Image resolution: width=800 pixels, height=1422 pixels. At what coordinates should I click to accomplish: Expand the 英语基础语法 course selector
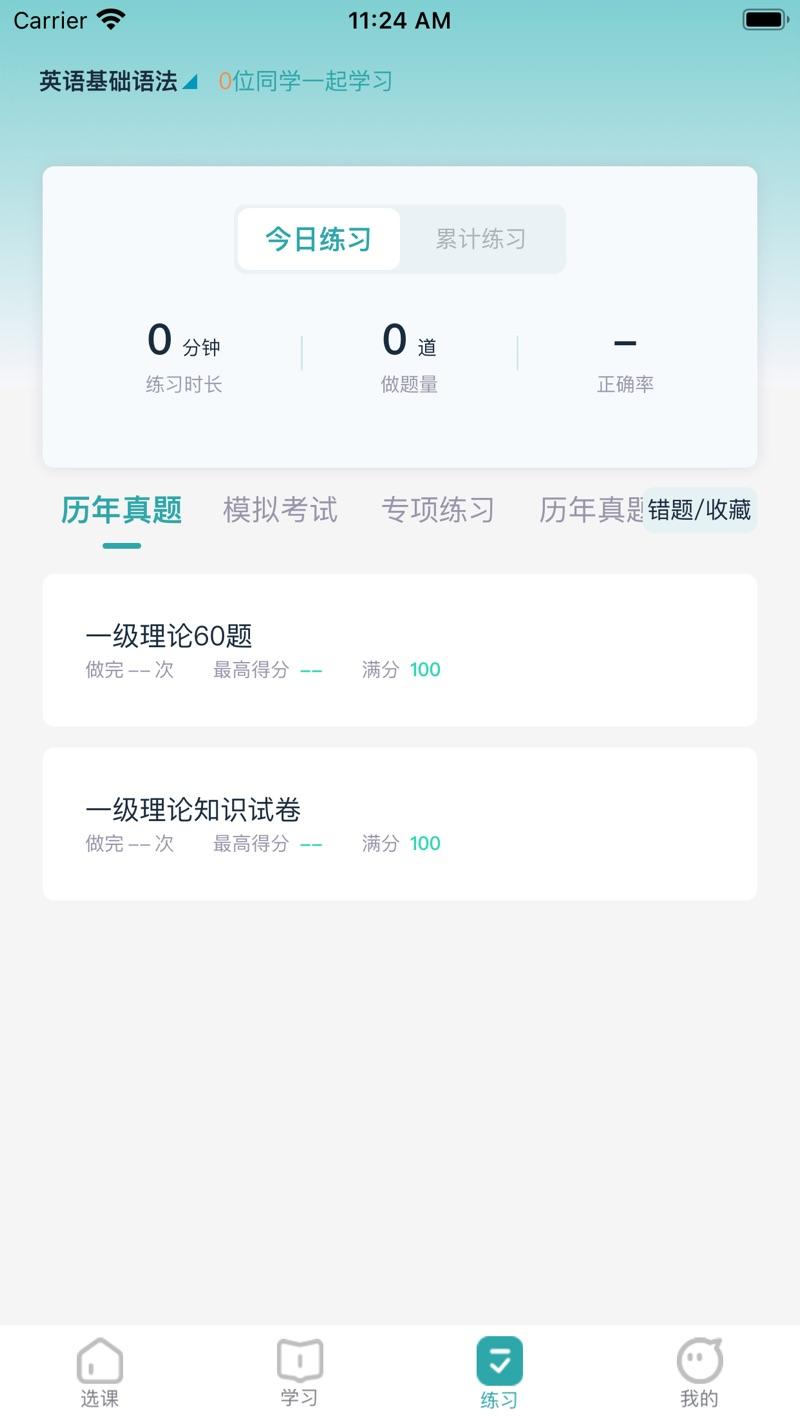110,80
